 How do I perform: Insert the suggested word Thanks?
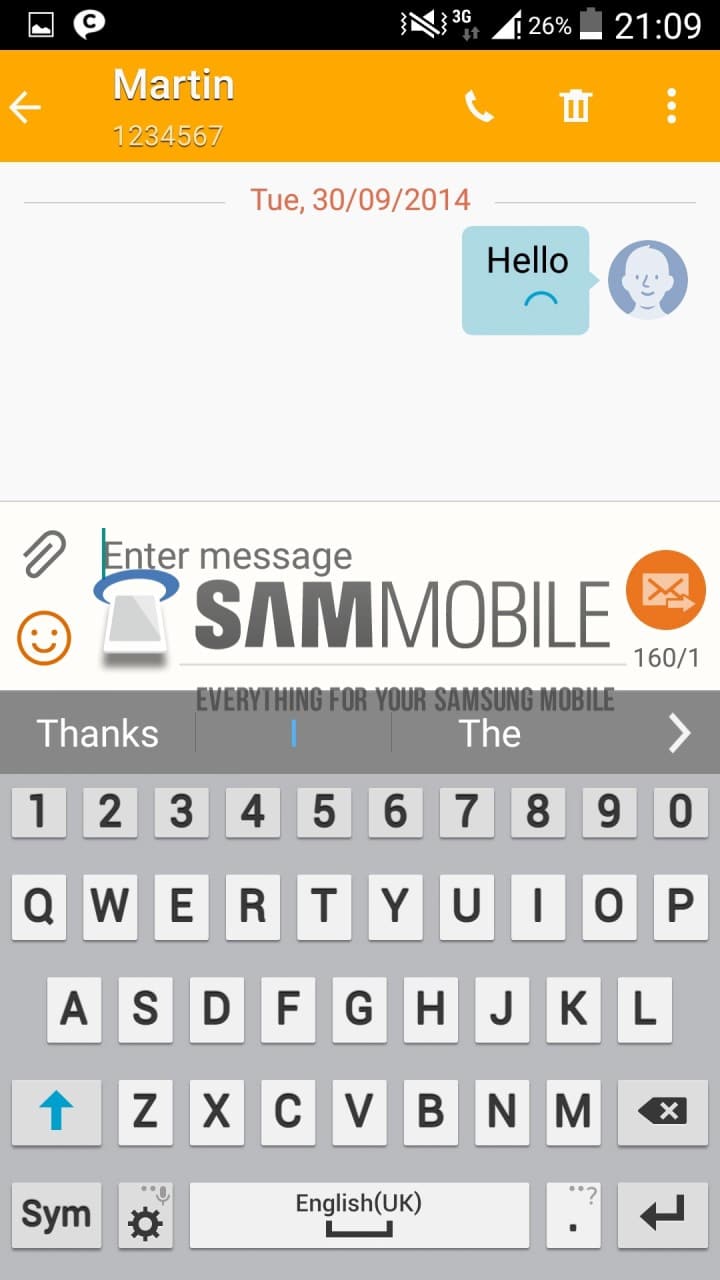point(98,734)
